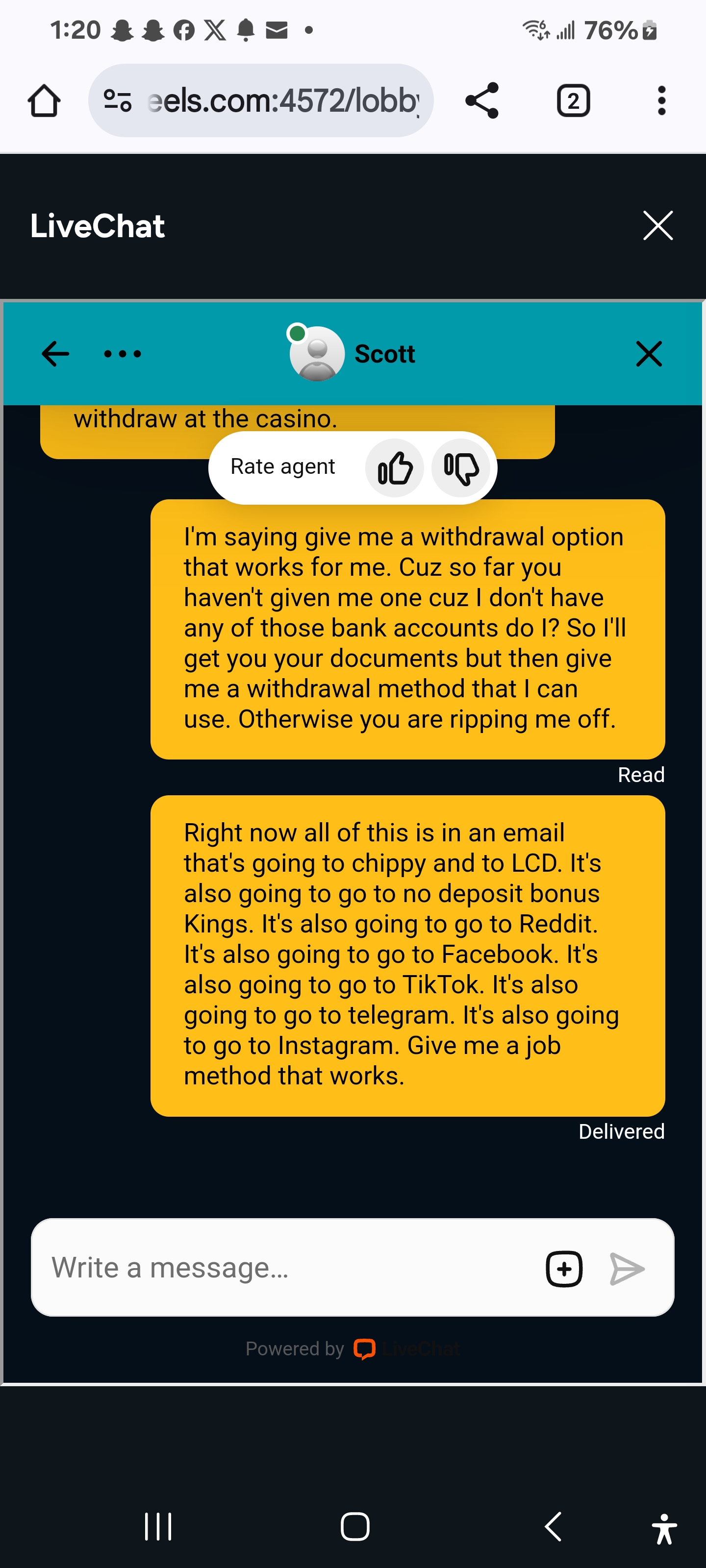
Task: Focus the Write a message field
Action: pyautogui.click(x=286, y=1268)
